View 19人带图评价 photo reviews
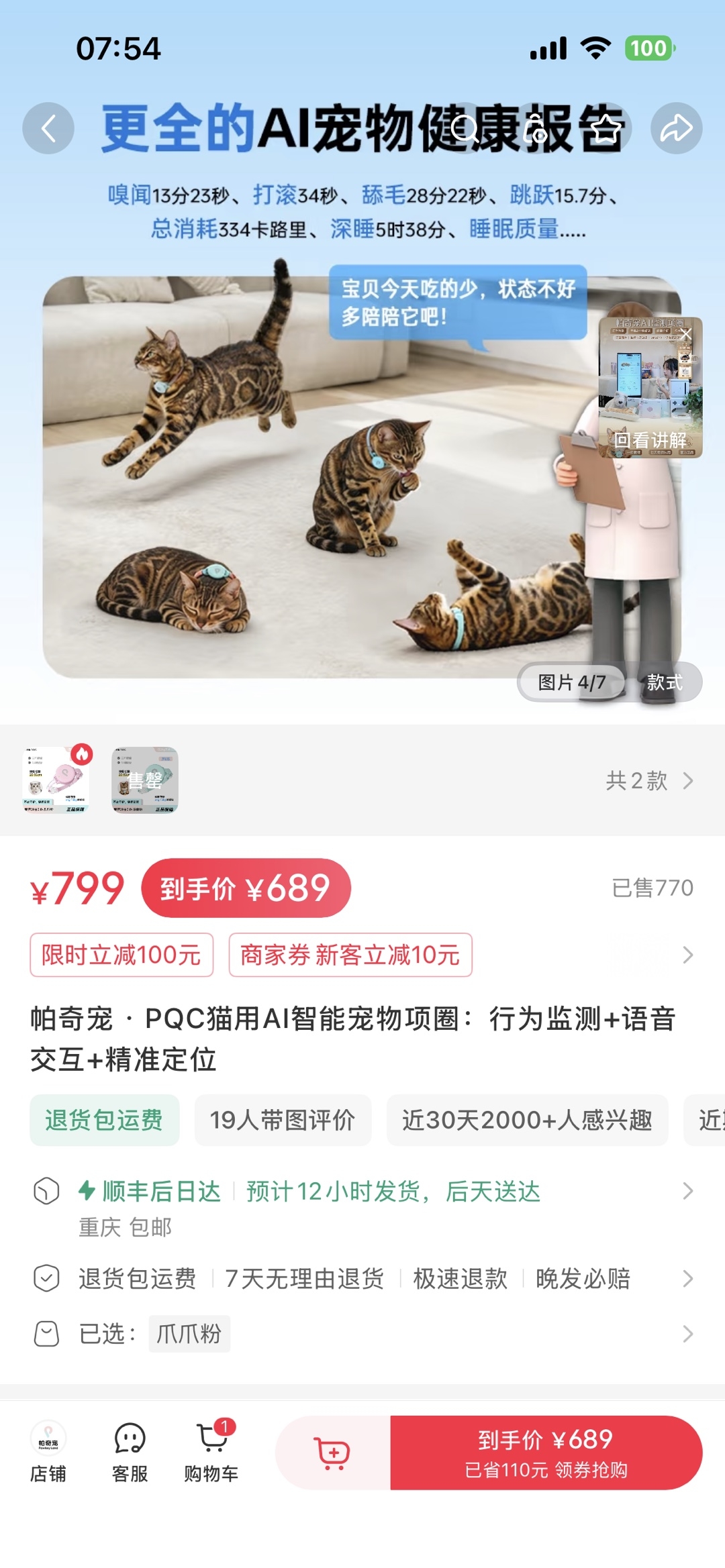 [x=283, y=1120]
